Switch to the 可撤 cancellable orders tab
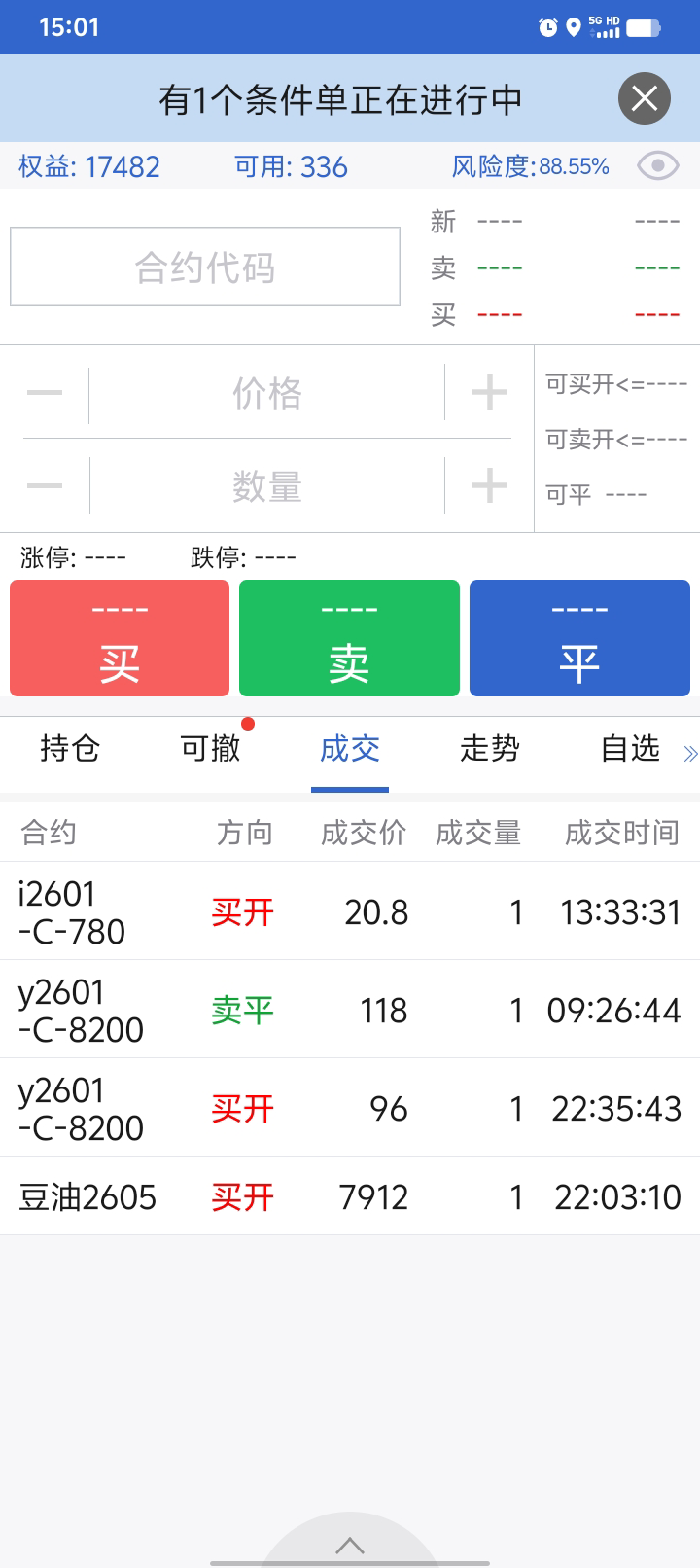The image size is (700, 1568). point(210,748)
